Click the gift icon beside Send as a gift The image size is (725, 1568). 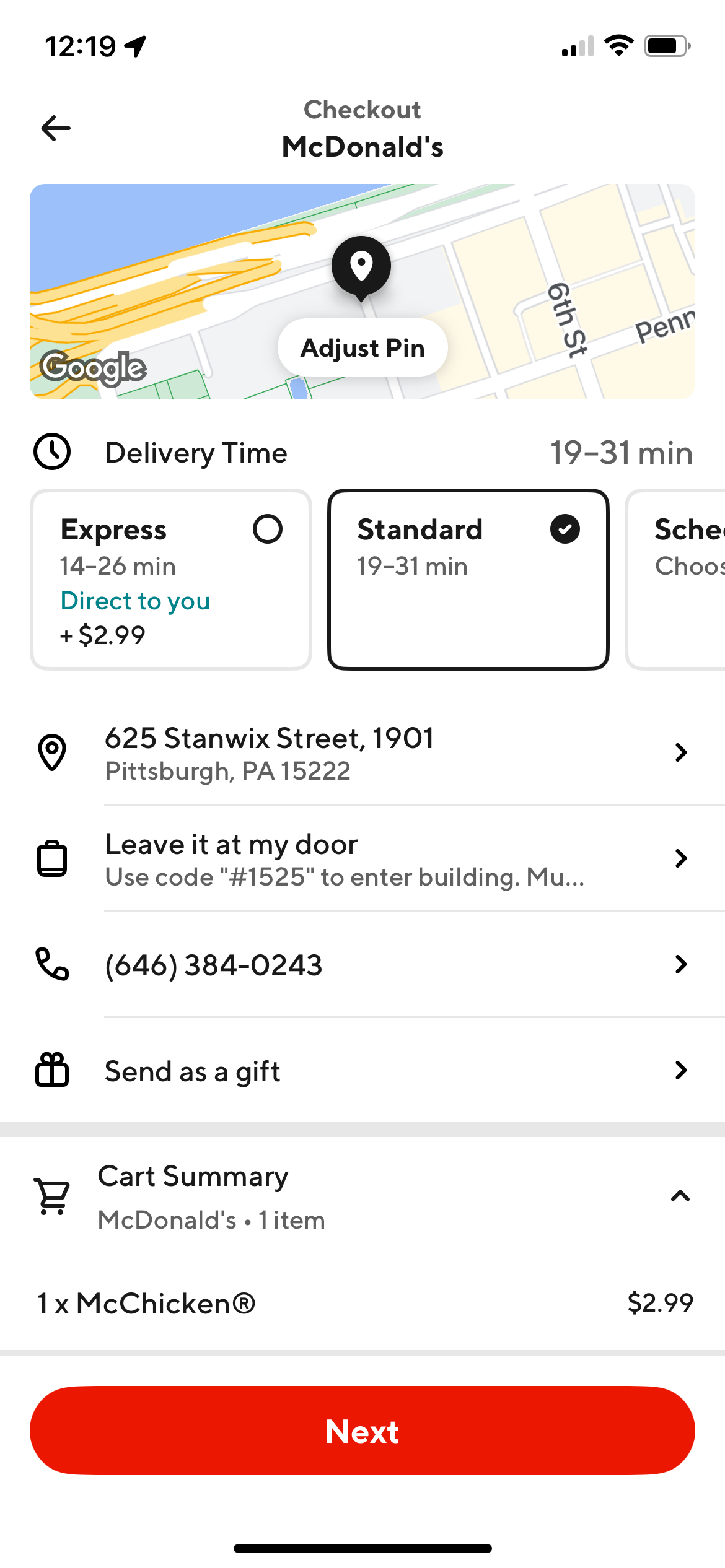click(x=52, y=1071)
